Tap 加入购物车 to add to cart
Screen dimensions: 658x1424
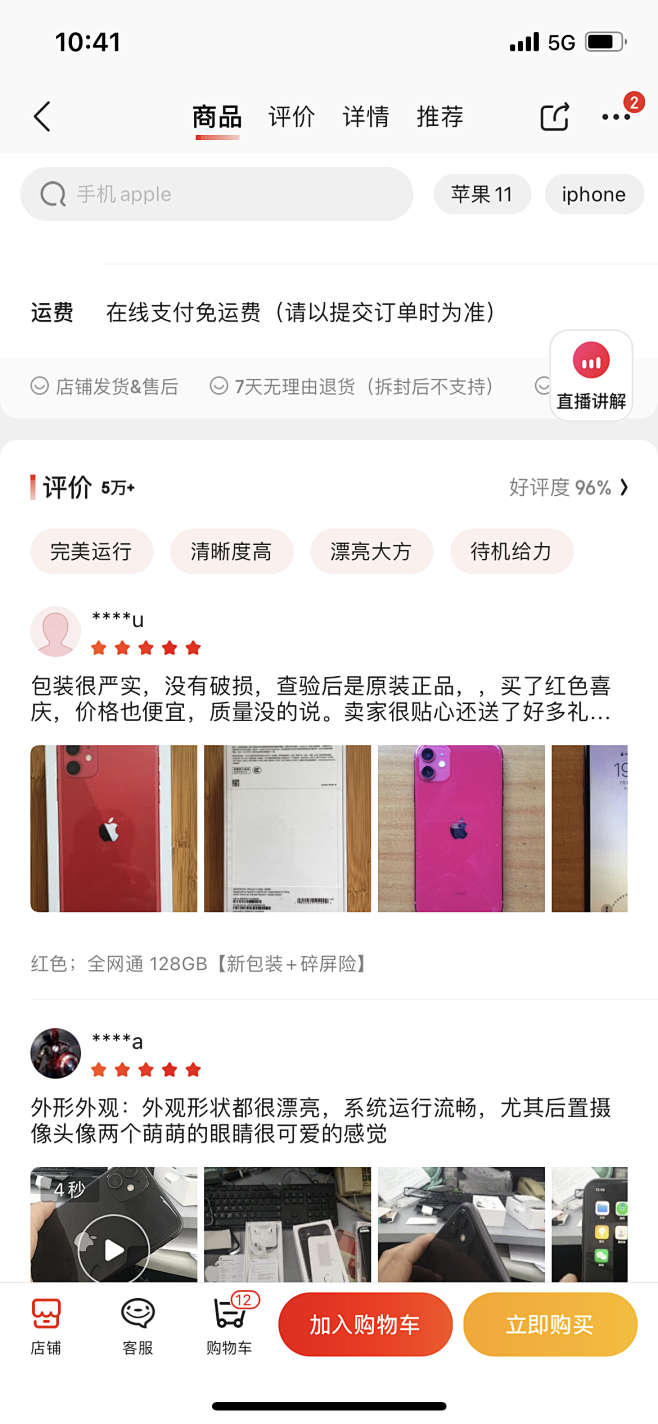pos(365,1325)
